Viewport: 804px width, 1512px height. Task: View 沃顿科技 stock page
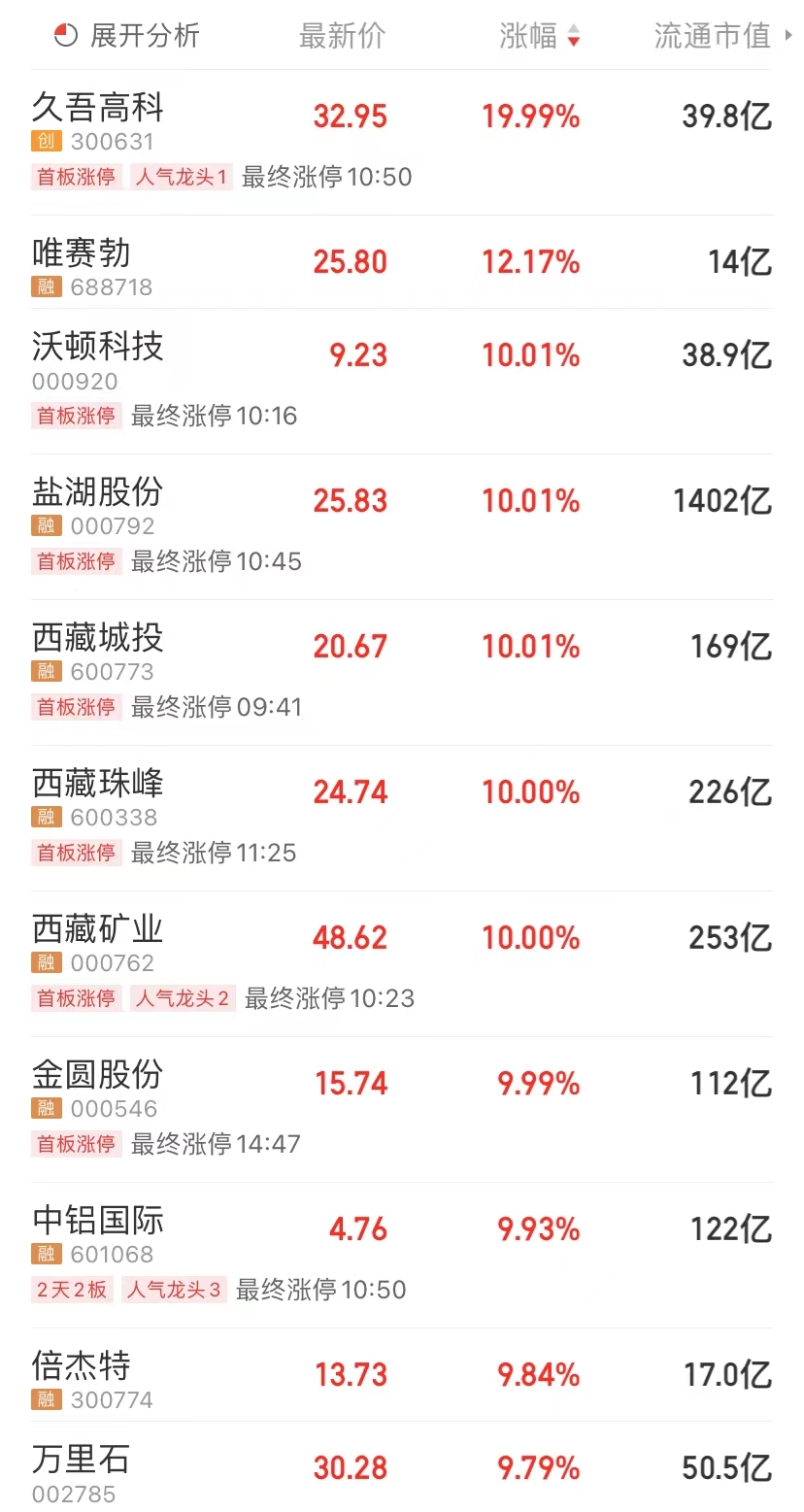tap(98, 347)
